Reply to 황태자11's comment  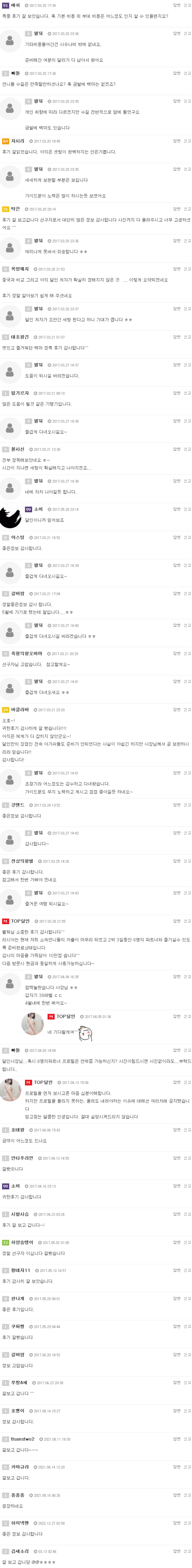coord(176,1270)
